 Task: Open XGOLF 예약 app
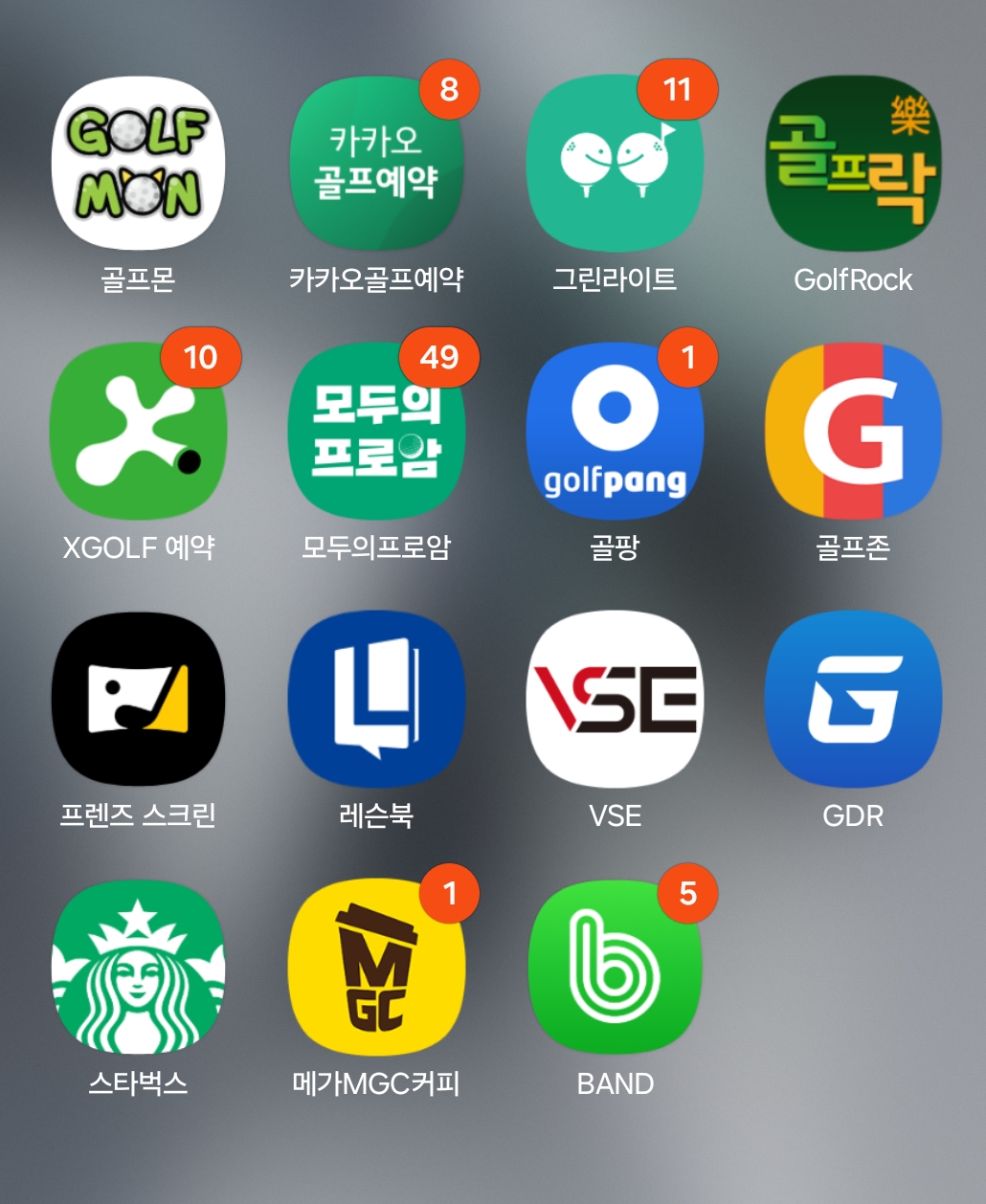pyautogui.click(x=138, y=431)
